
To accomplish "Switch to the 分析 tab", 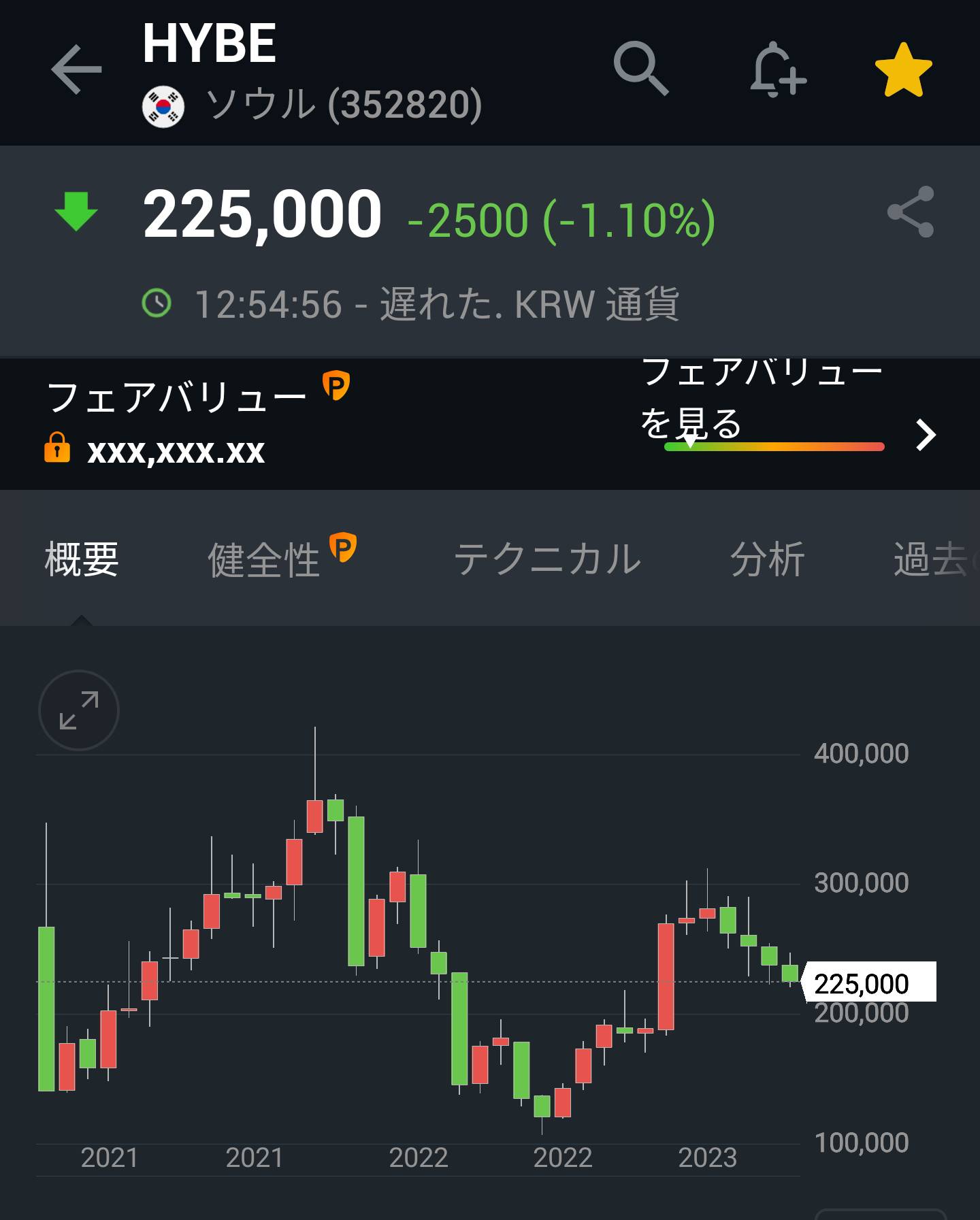I will (x=768, y=560).
